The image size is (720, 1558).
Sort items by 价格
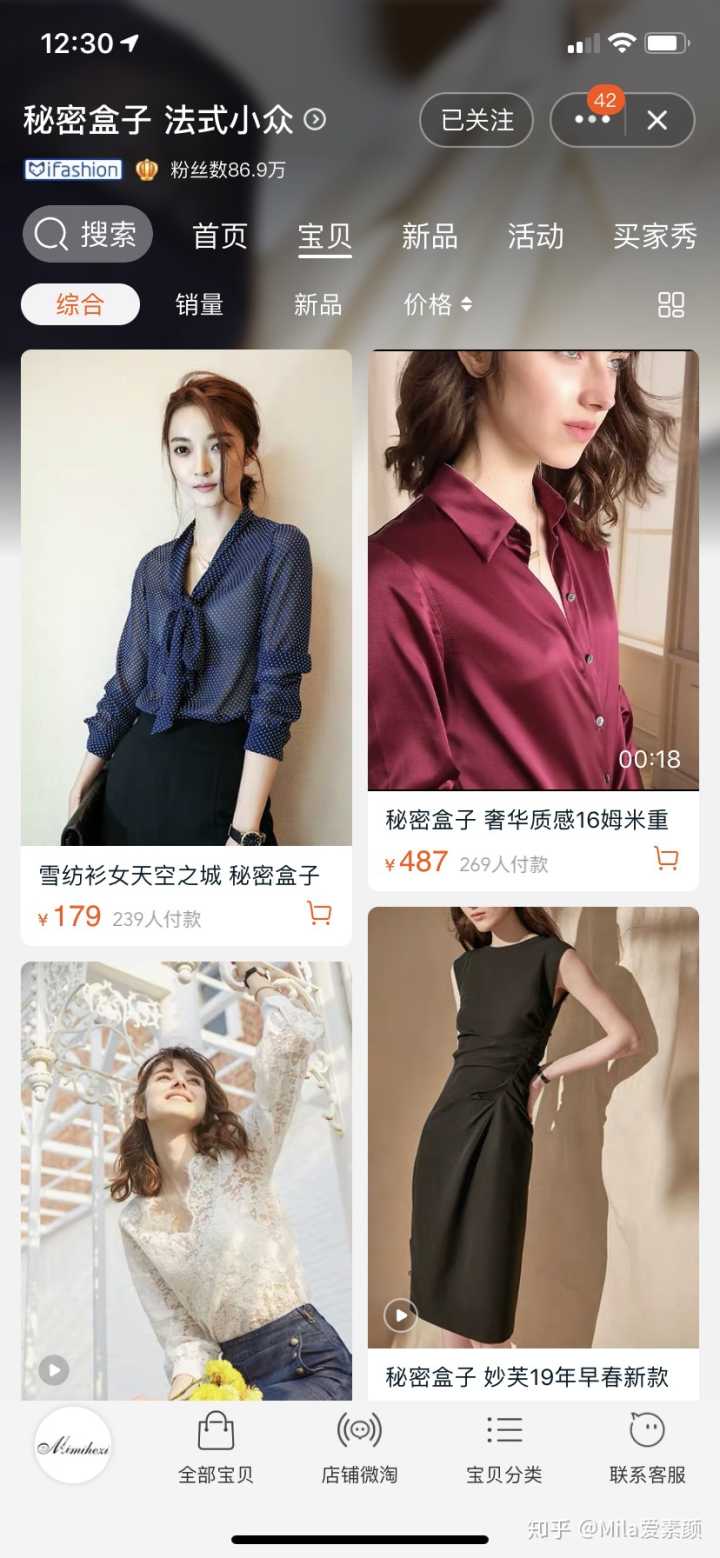(437, 305)
